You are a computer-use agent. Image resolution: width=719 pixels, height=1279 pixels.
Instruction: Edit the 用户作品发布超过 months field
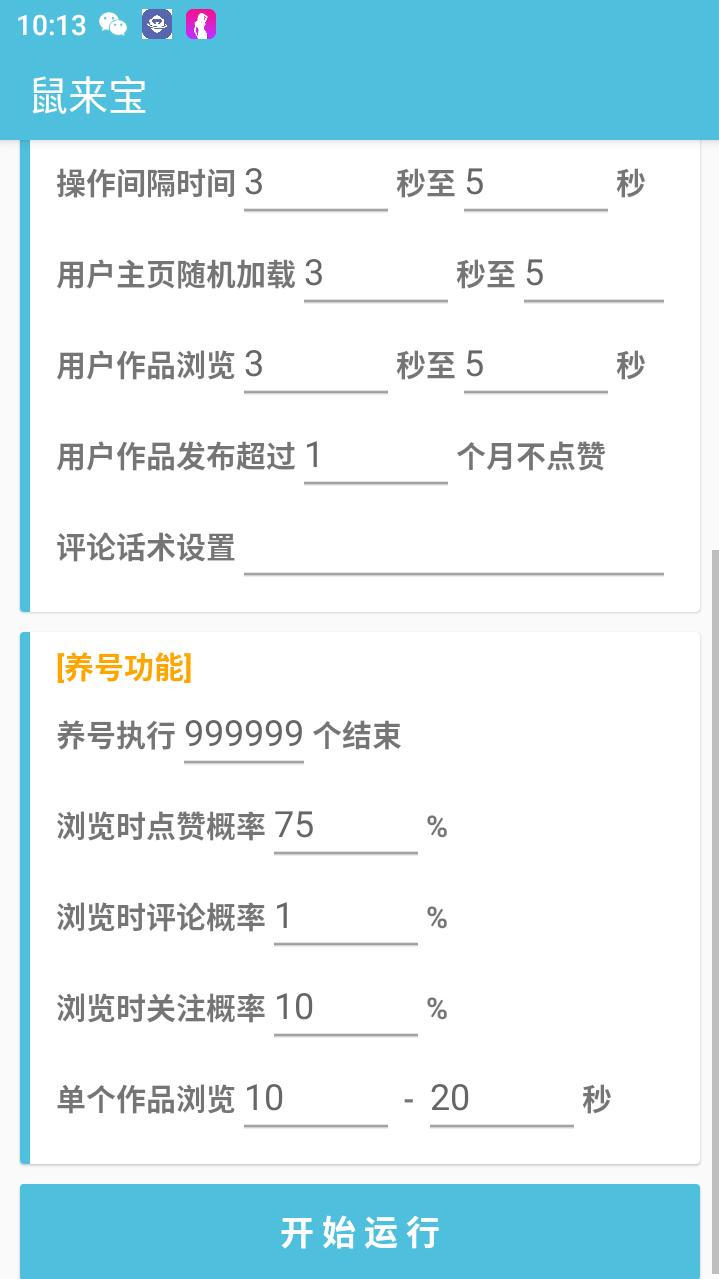click(375, 457)
